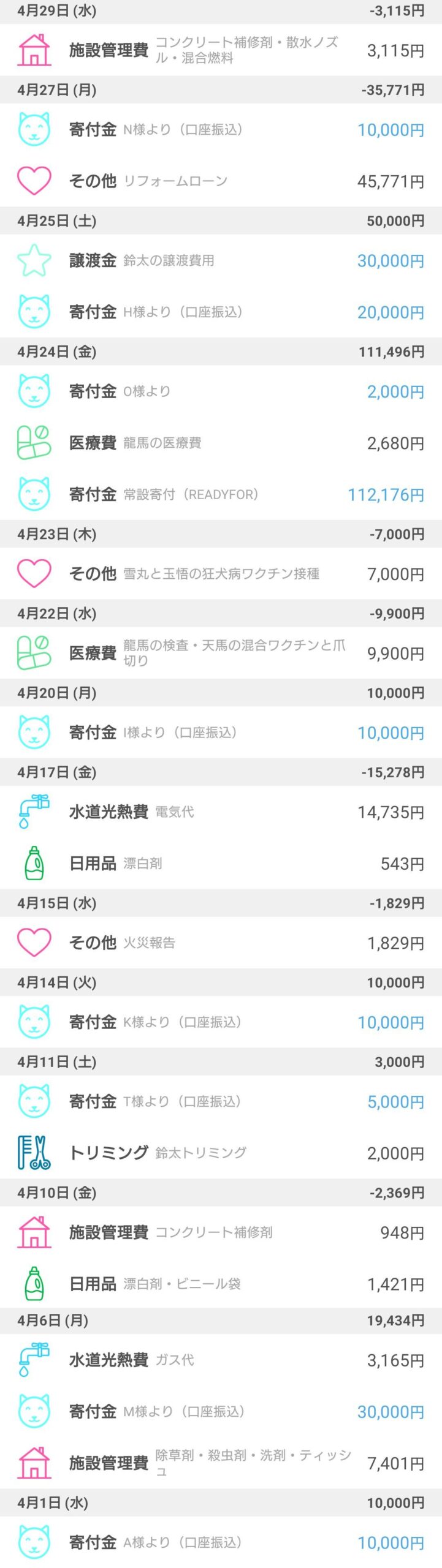The image size is (442, 1568).
Task: Select the ガス代 3,165円 entry
Action: [221, 1360]
